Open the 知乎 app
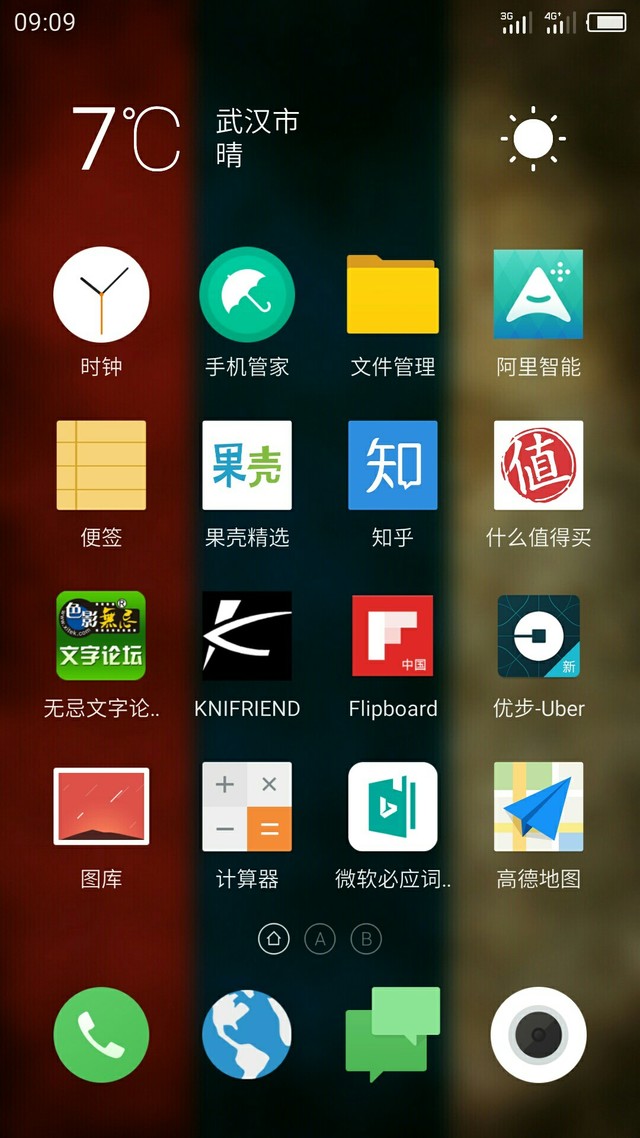 393,466
